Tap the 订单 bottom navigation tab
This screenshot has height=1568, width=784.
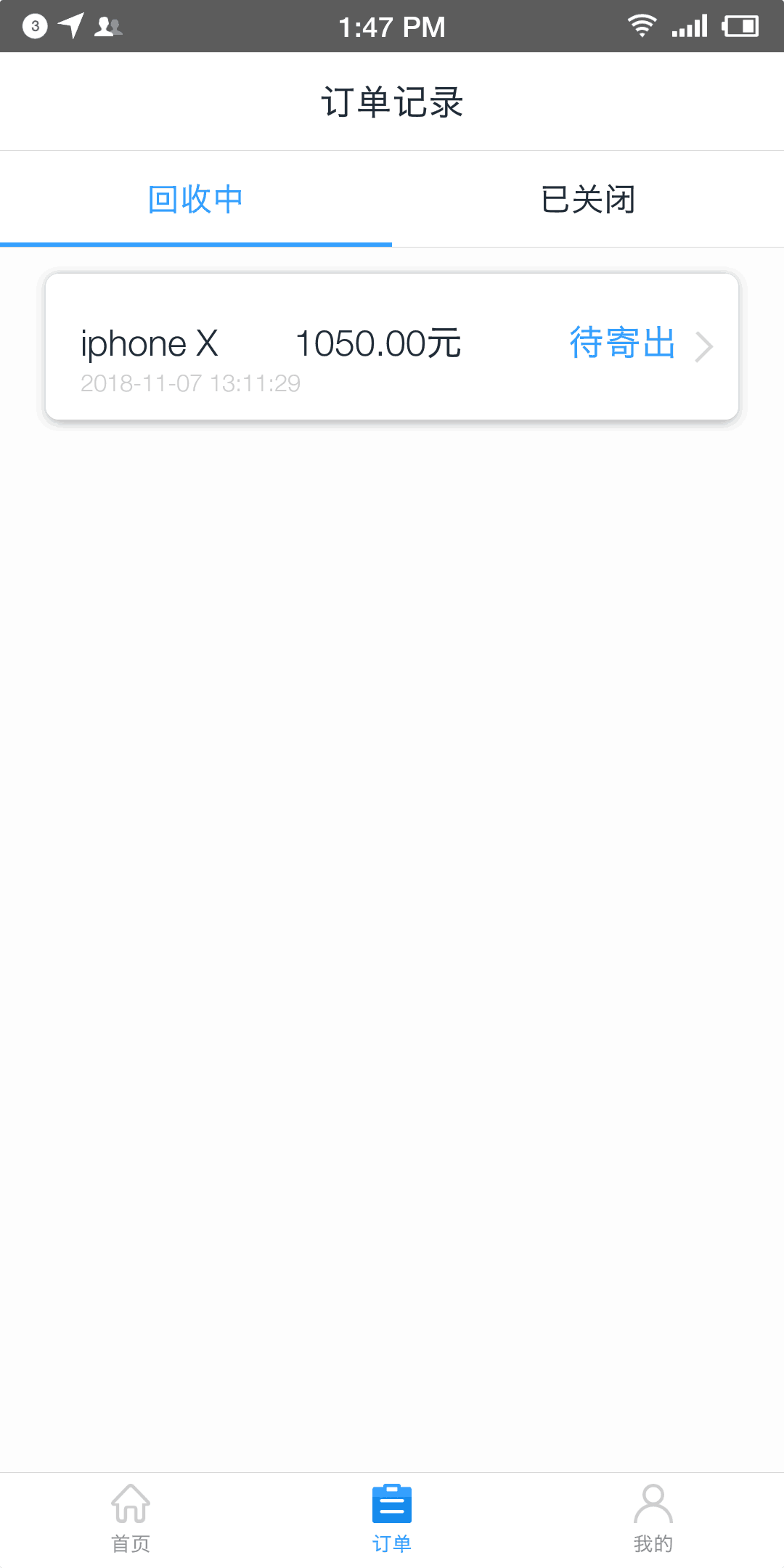point(392,1519)
